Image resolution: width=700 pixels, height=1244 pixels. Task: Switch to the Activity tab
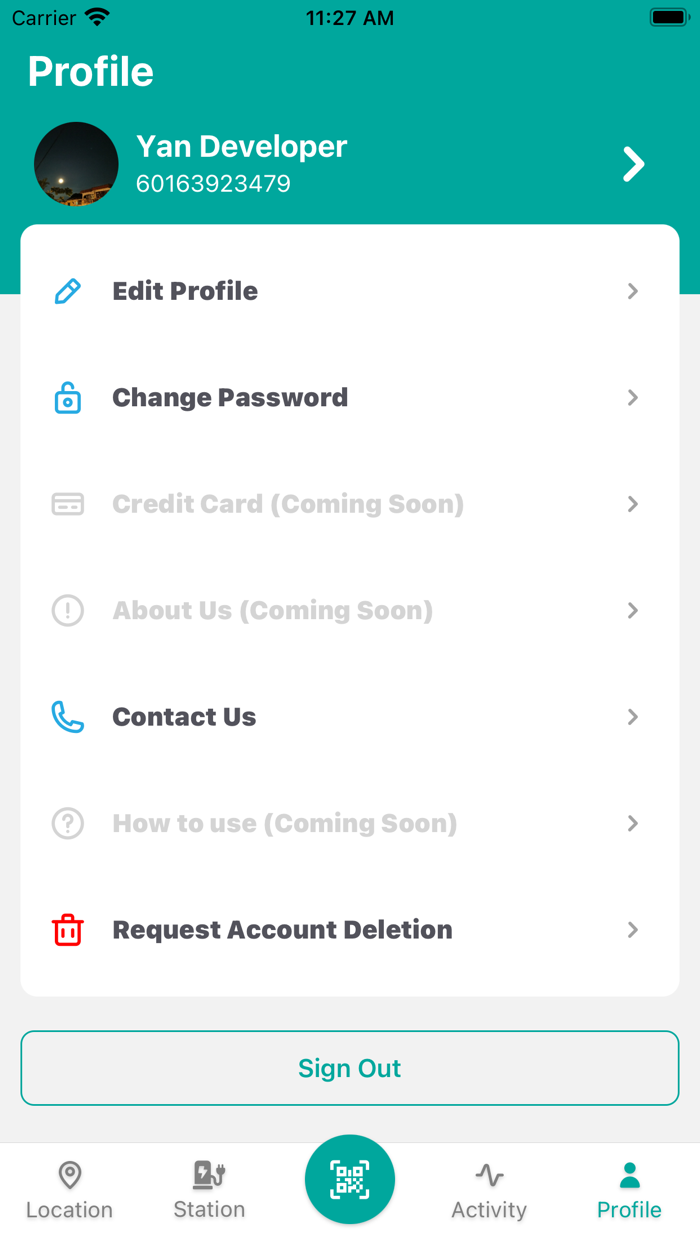coord(489,1191)
